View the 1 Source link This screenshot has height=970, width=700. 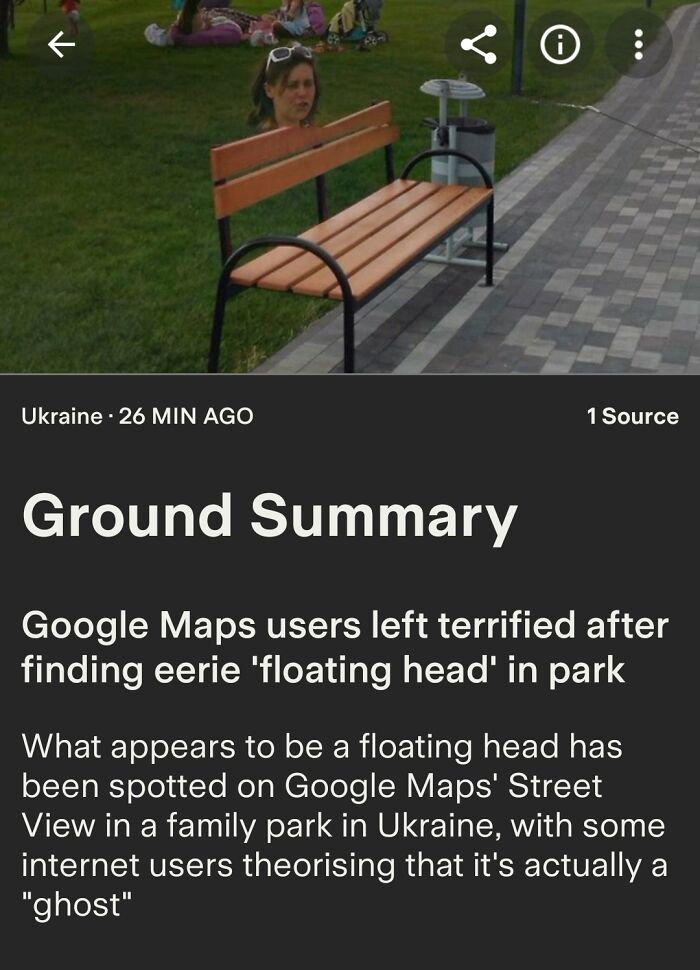tap(632, 416)
